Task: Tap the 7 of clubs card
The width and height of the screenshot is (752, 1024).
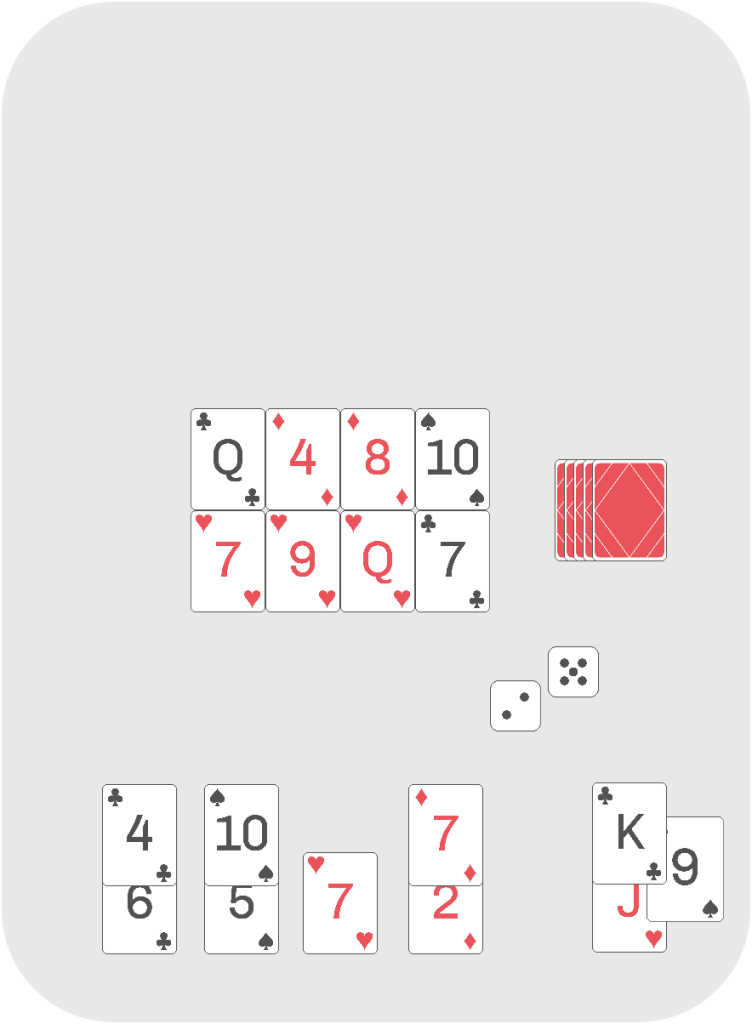Action: 453,561
